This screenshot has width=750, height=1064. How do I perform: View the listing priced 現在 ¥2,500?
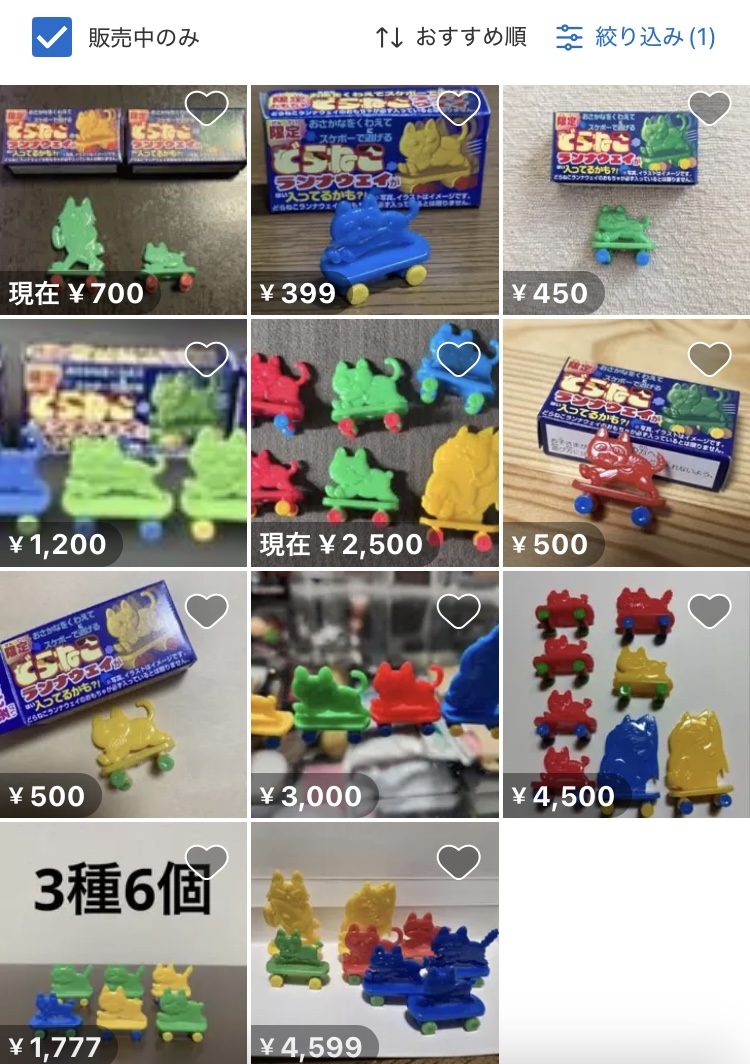[374, 443]
